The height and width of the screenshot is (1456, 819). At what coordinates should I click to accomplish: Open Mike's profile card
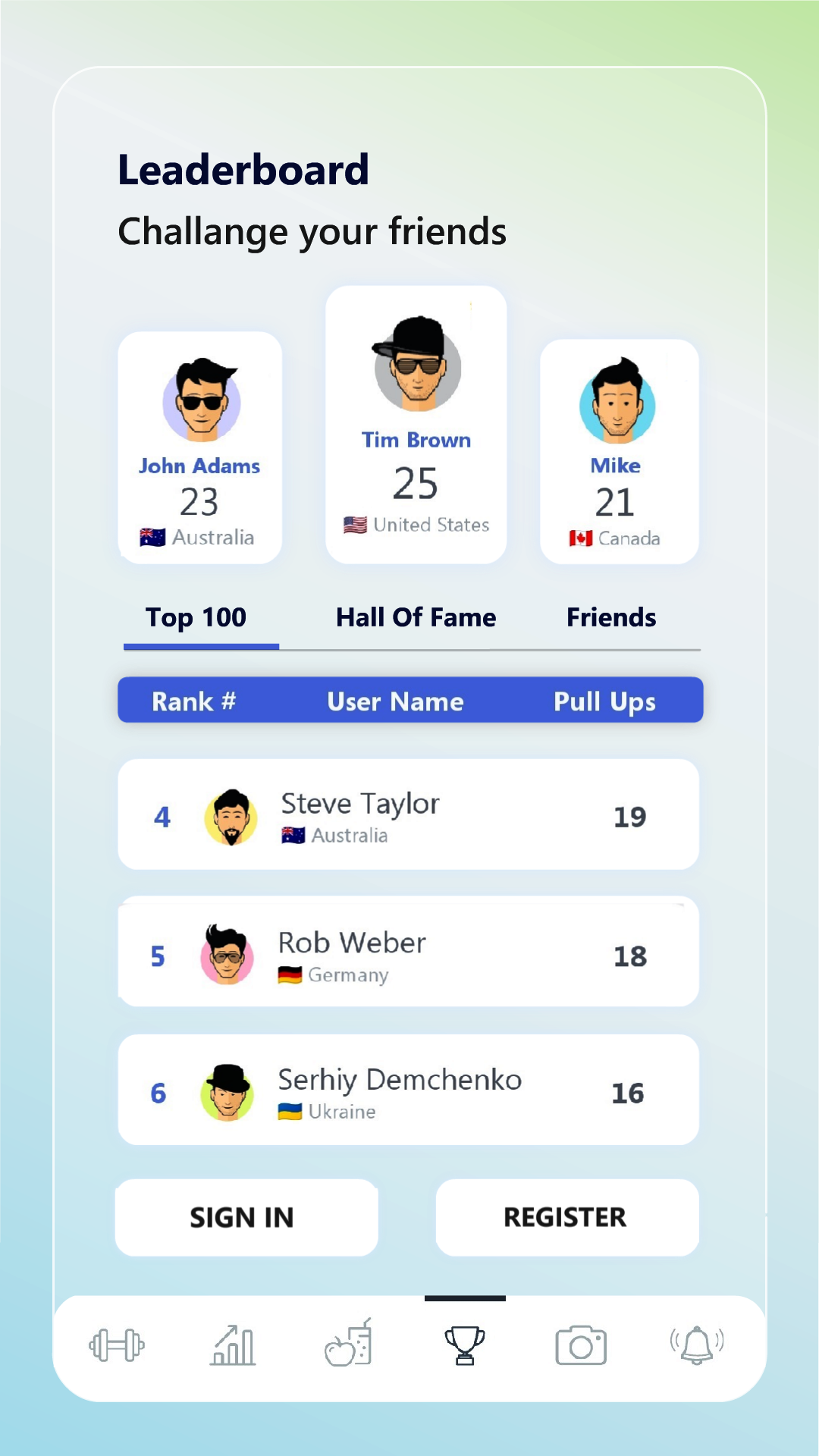[618, 451]
